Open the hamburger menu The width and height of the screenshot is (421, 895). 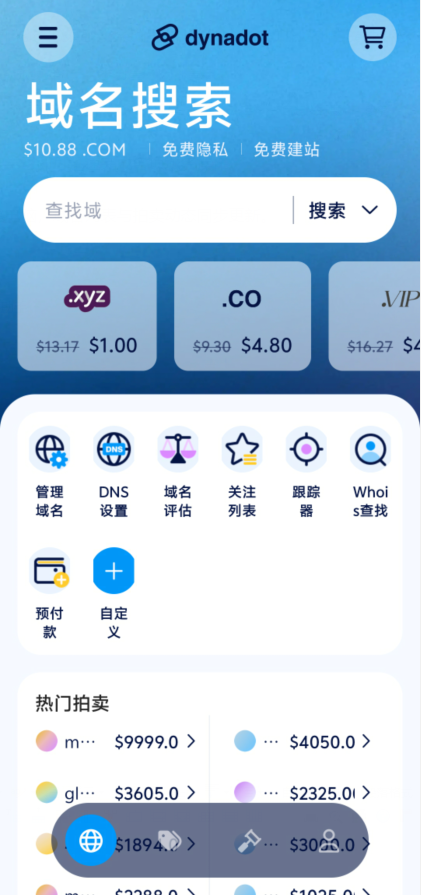pyautogui.click(x=48, y=37)
